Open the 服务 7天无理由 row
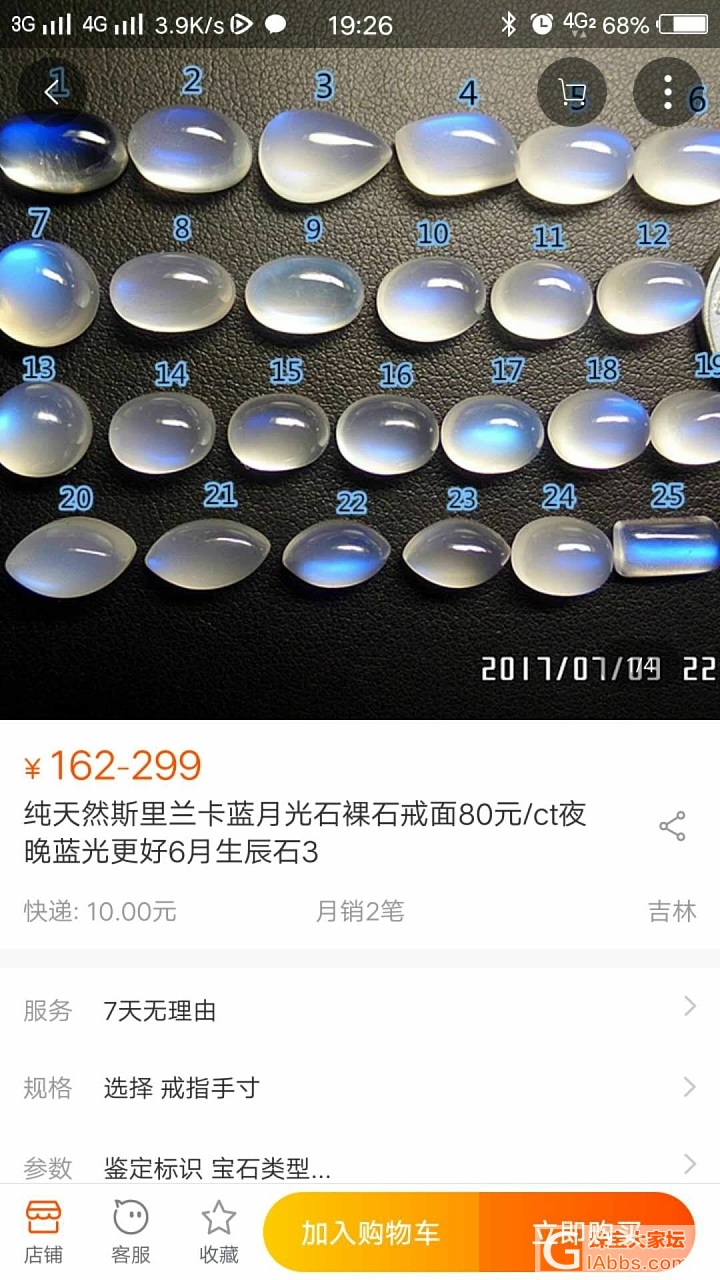 360,1010
